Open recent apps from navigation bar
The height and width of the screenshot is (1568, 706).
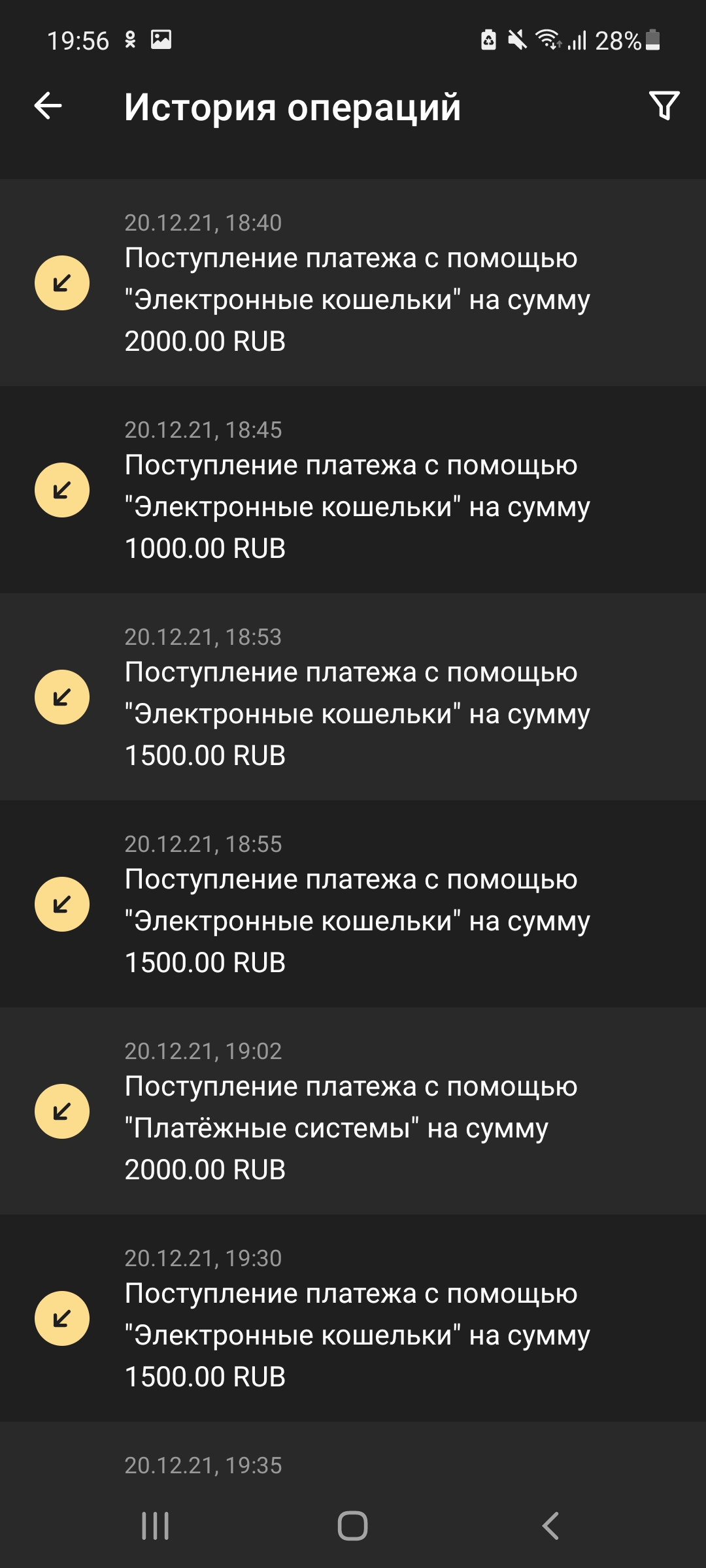tap(156, 1526)
